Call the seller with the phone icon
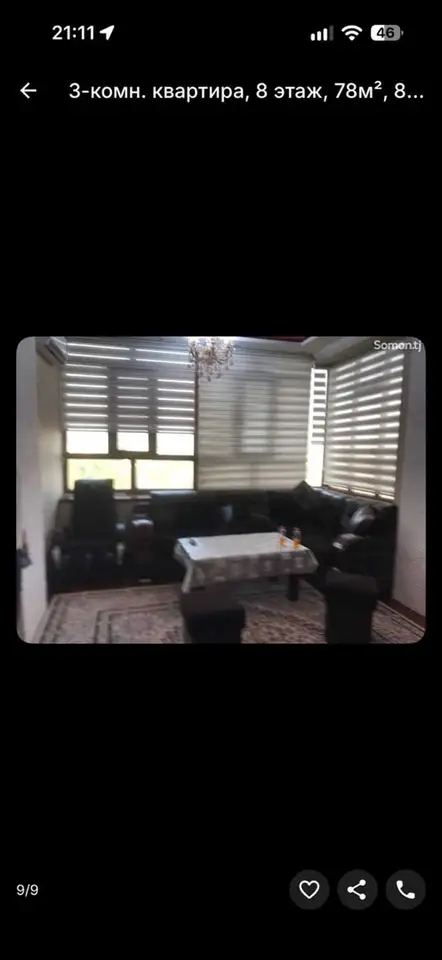The height and width of the screenshot is (960, 442). coord(405,890)
